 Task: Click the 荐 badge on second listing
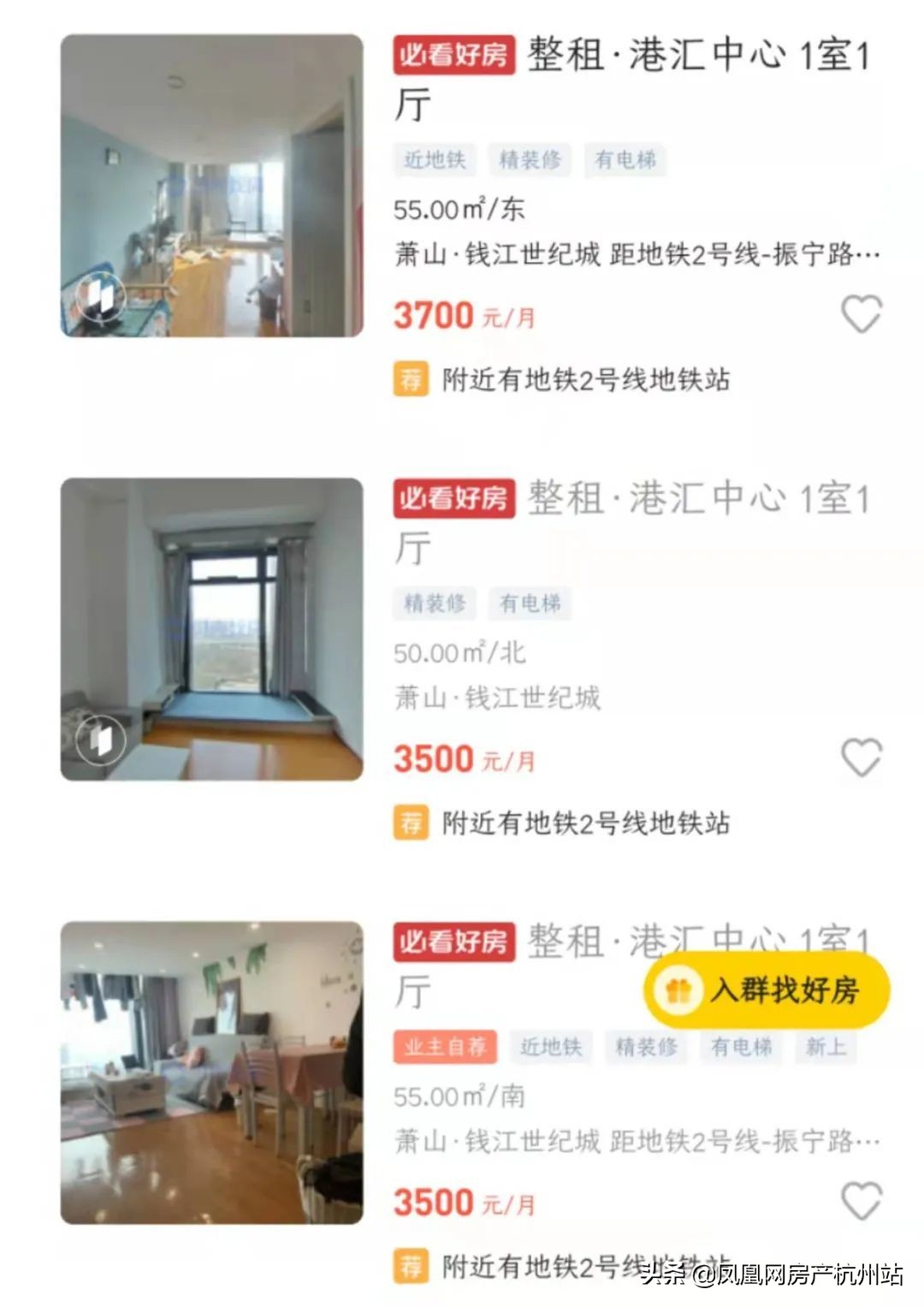[412, 820]
